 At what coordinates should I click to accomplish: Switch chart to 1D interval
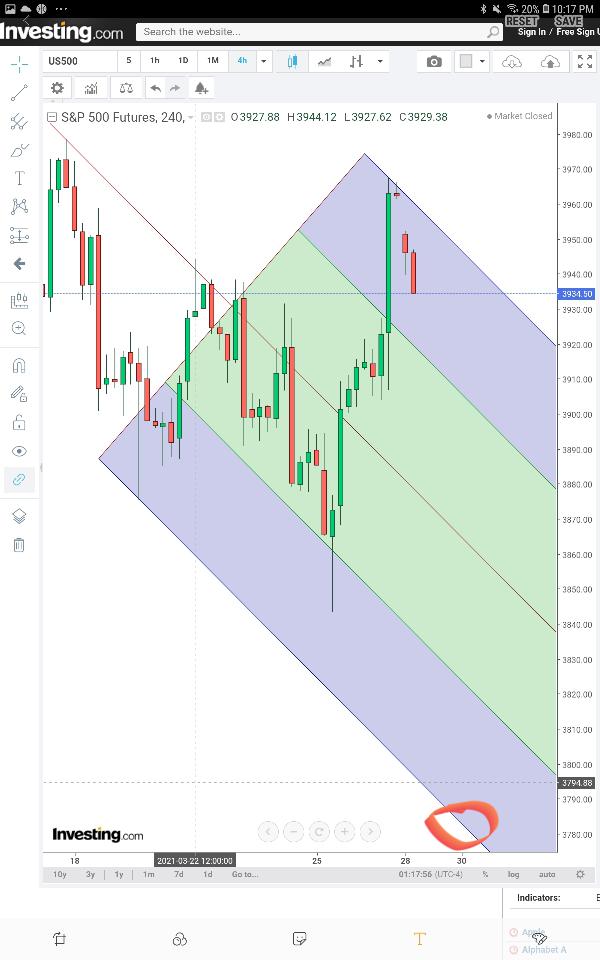coord(183,61)
